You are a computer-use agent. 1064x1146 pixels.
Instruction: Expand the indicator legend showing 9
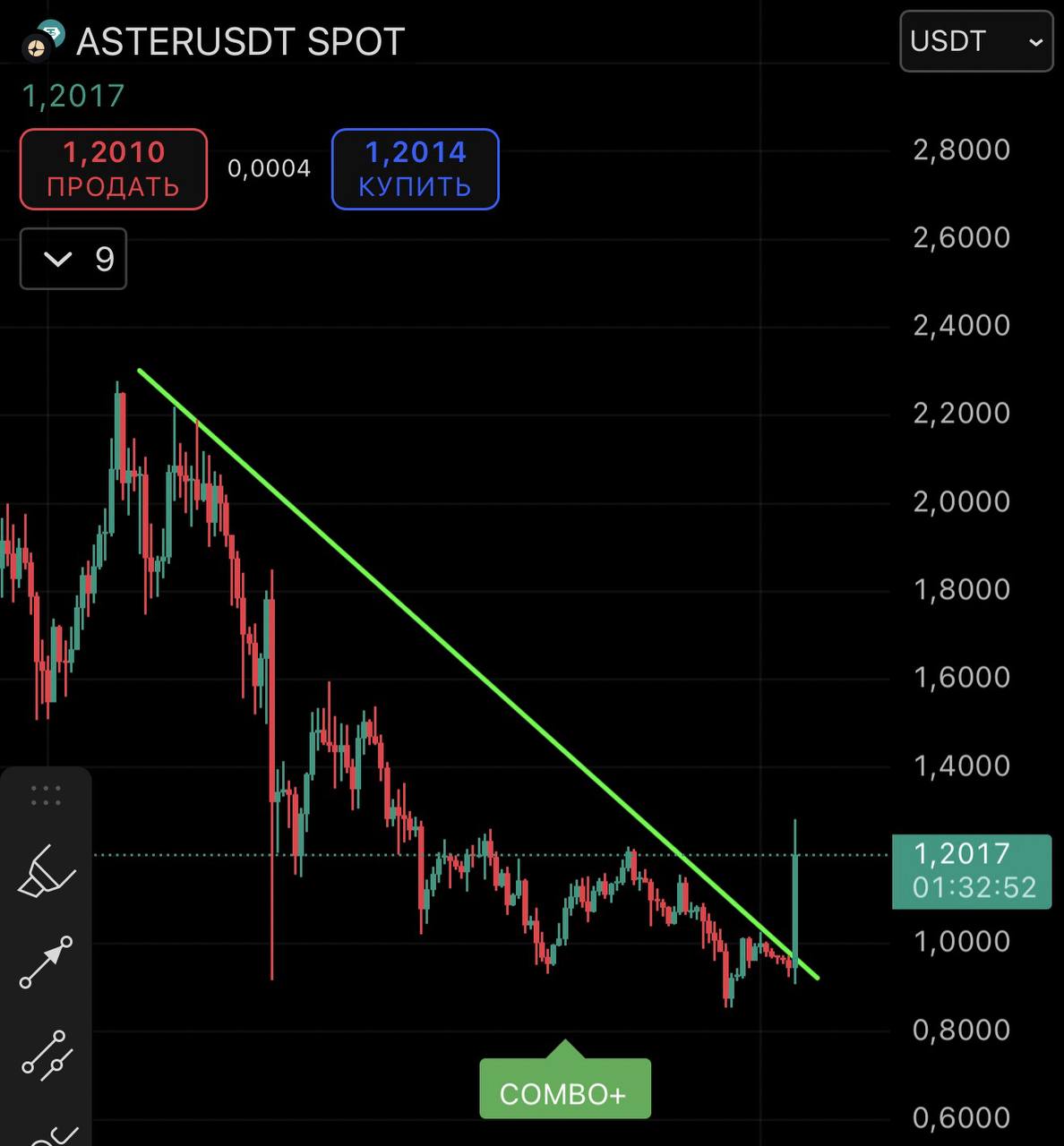[x=73, y=260]
